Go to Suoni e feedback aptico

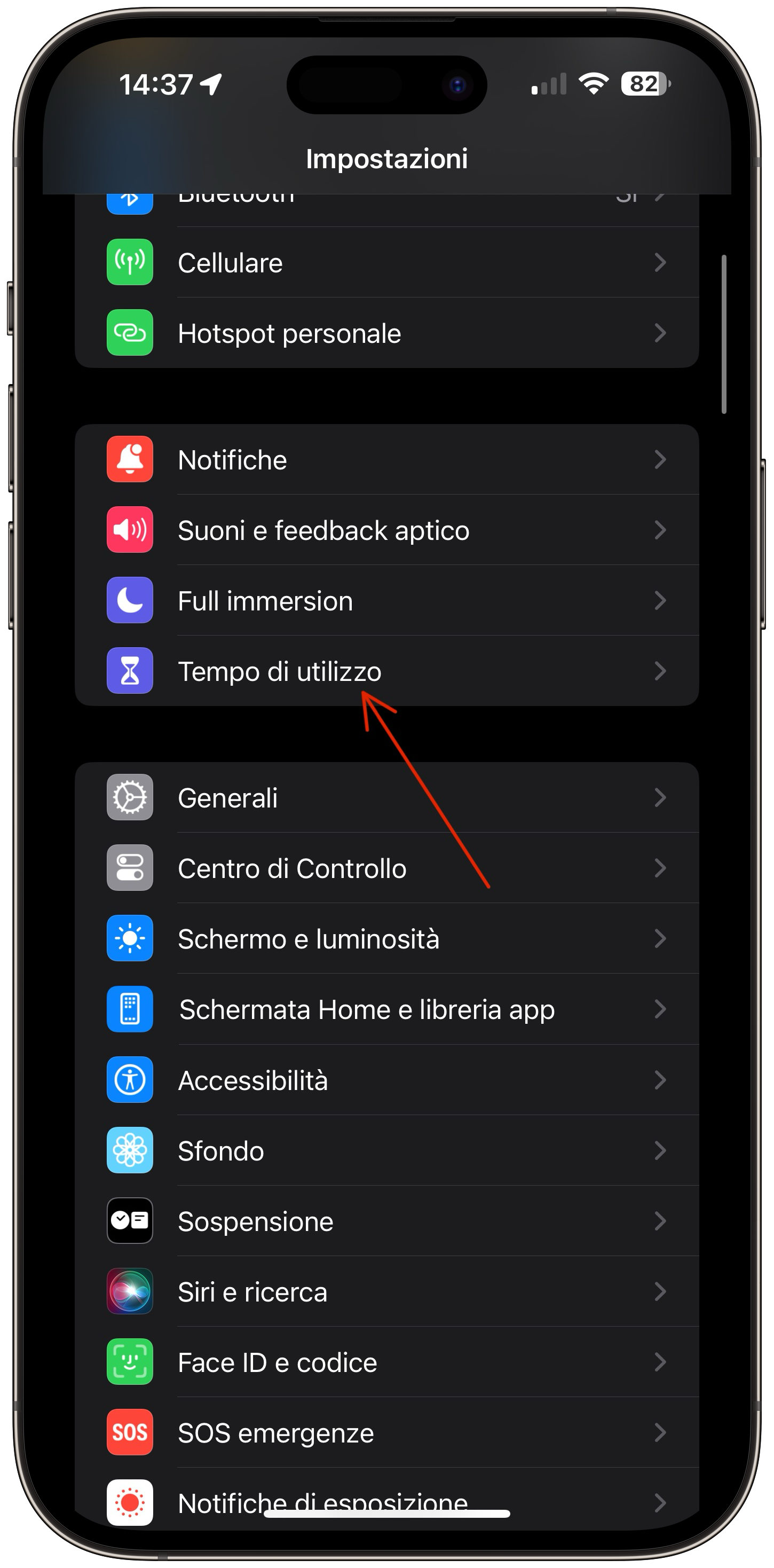point(387,530)
